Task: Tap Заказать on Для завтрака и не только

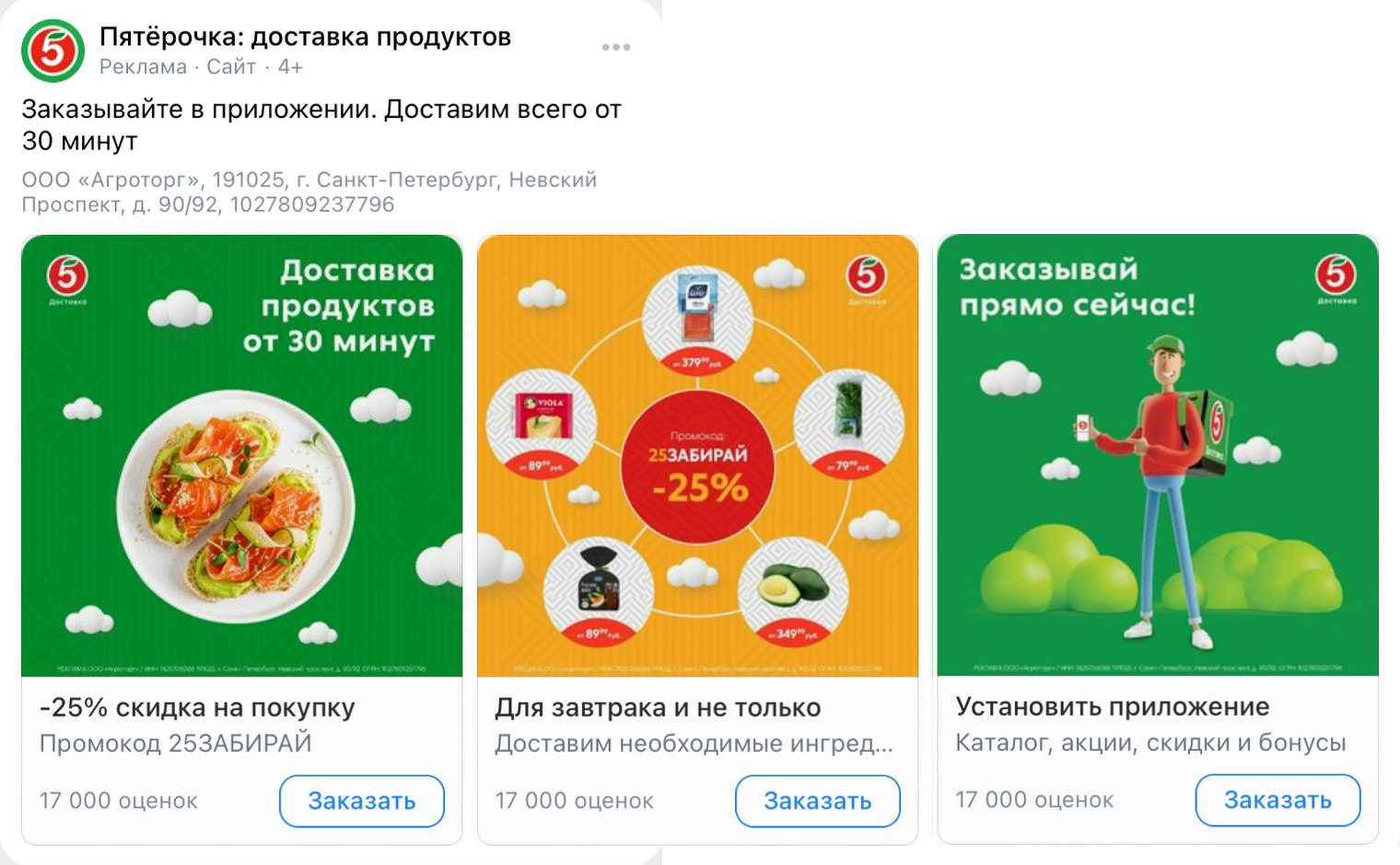Action: 817,801
